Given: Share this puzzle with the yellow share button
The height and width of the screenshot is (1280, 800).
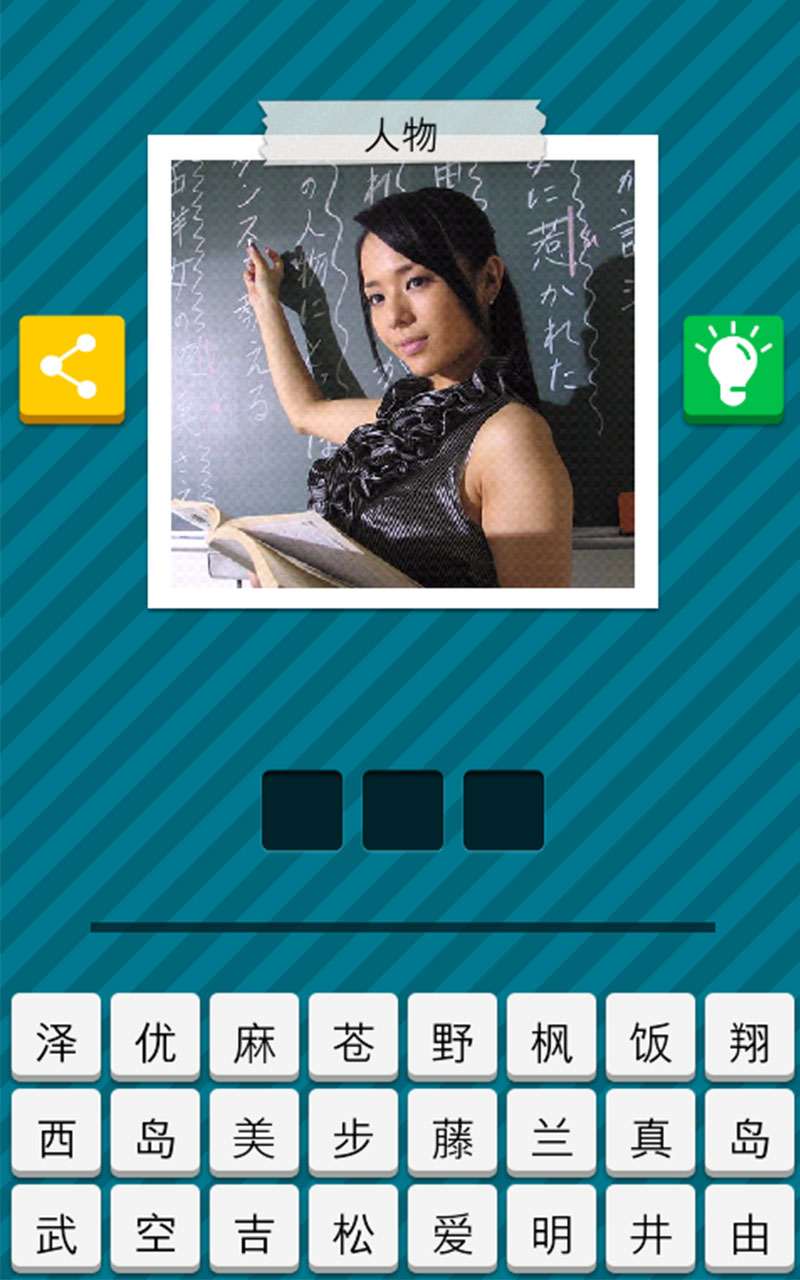Looking at the screenshot, I should pyautogui.click(x=72, y=369).
